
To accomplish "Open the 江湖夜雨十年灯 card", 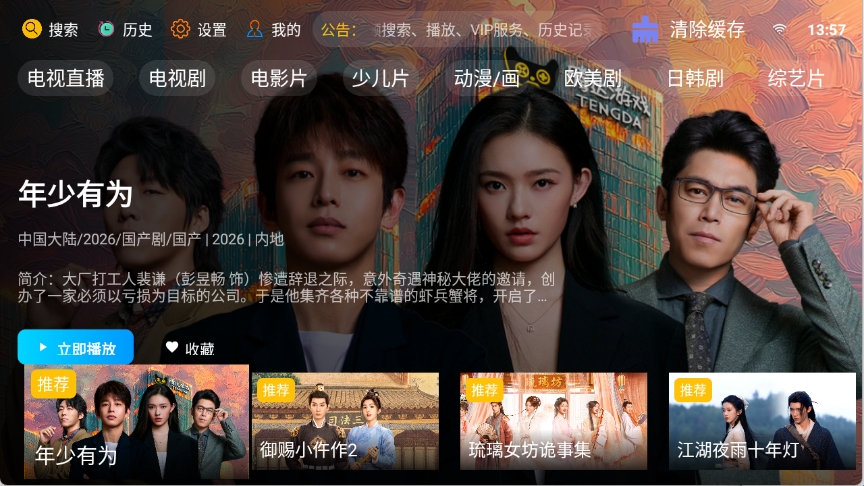I will tap(762, 422).
